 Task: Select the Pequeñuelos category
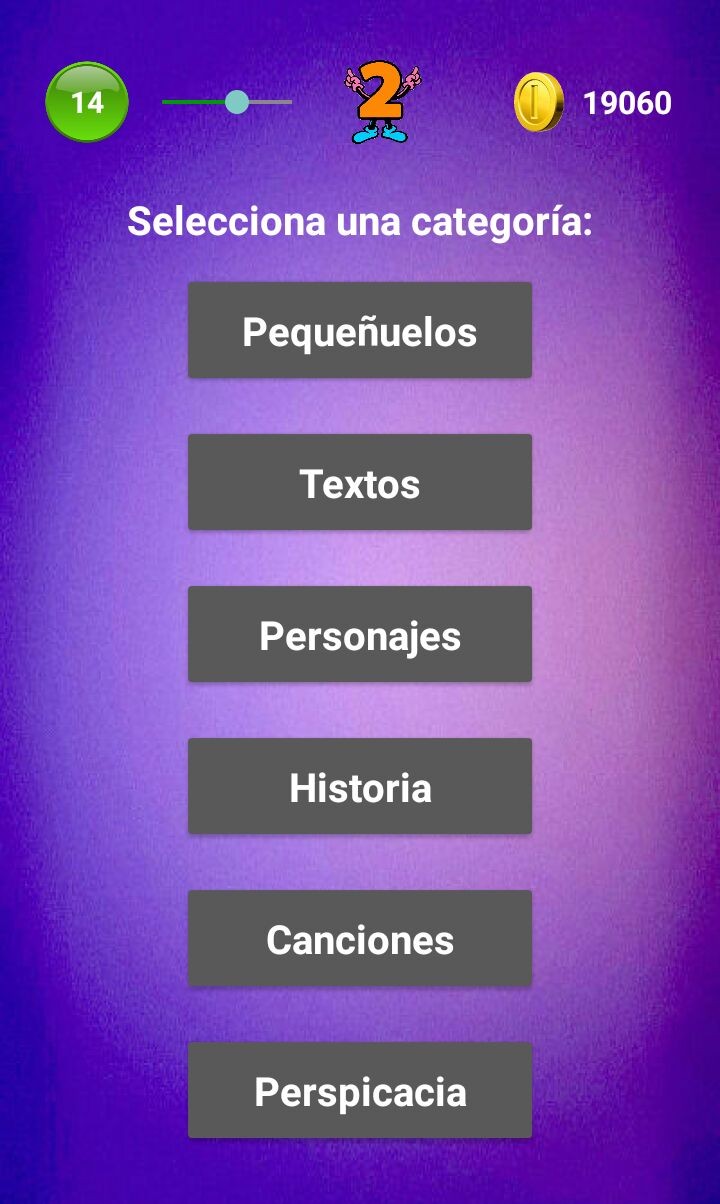pos(360,330)
